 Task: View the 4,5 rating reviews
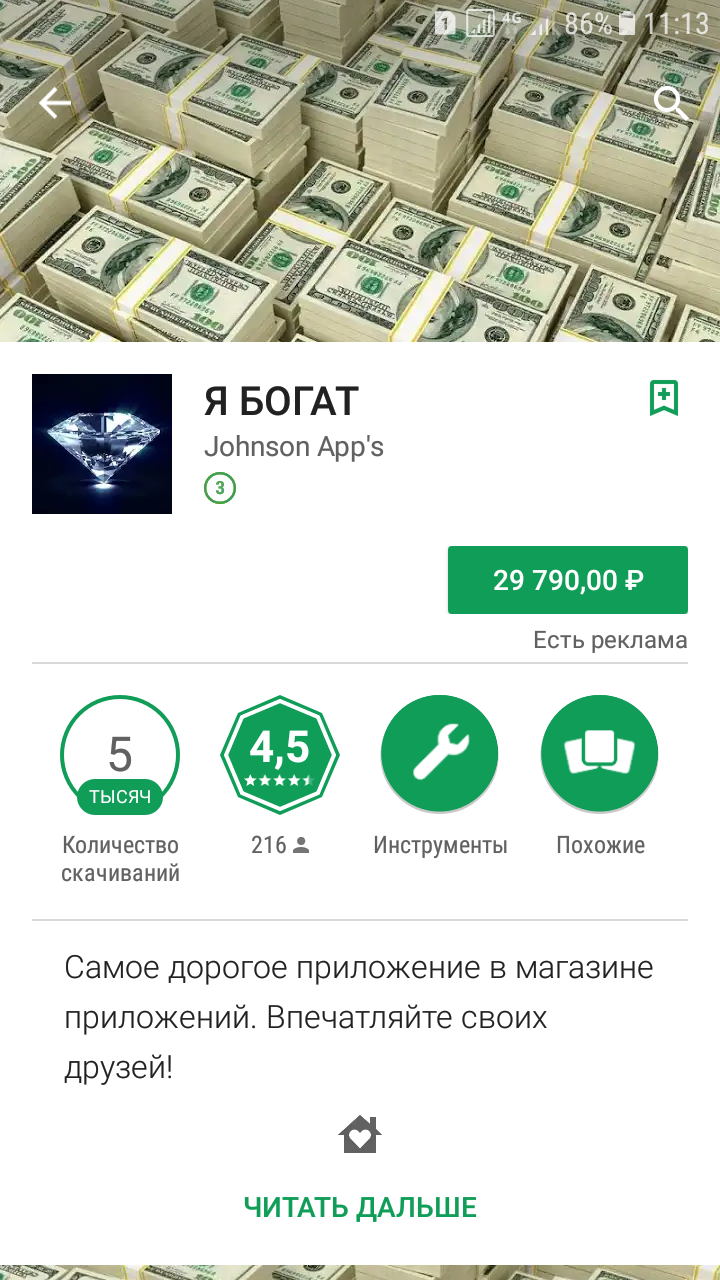click(x=280, y=755)
